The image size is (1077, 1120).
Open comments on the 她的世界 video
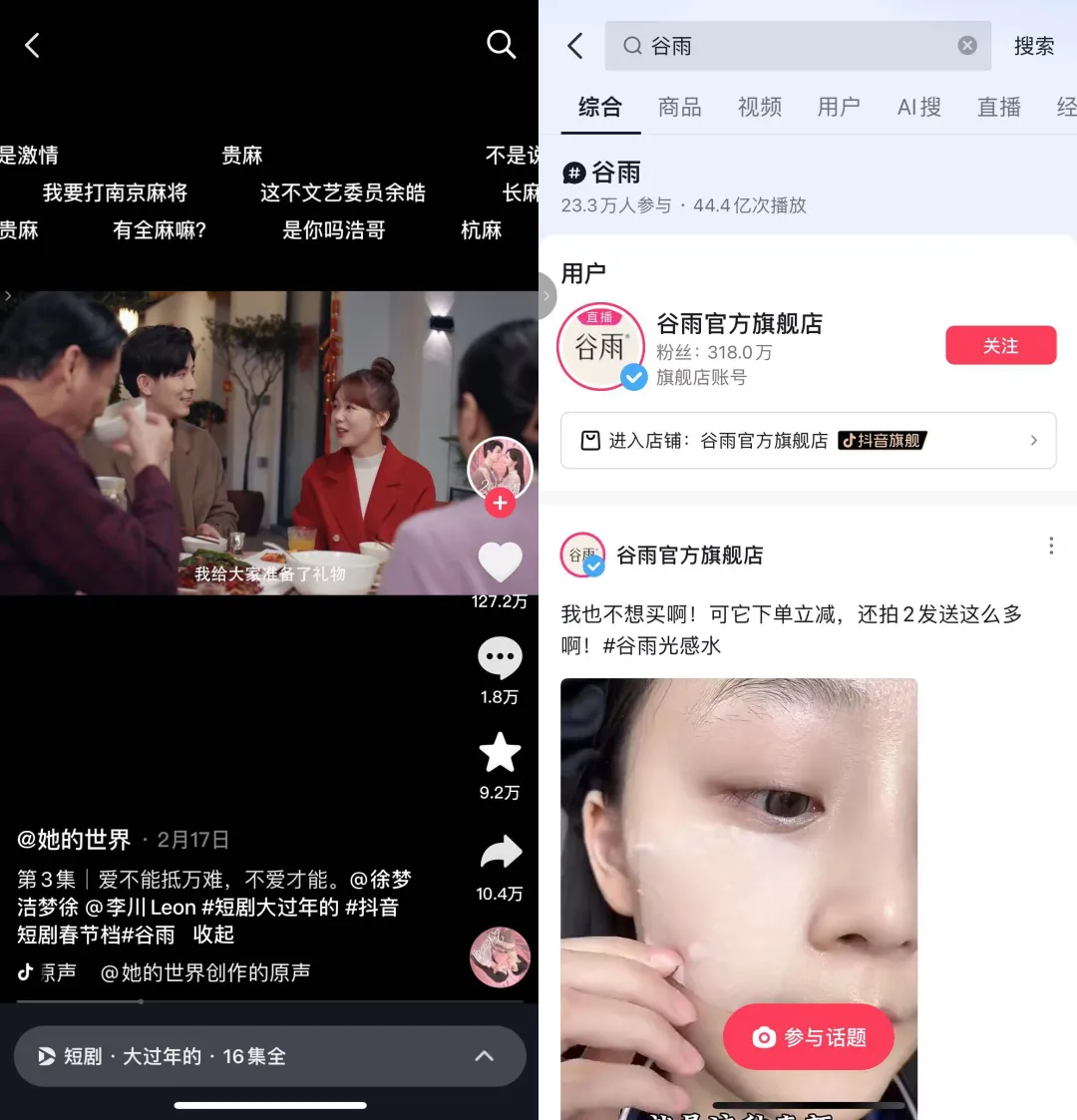click(500, 658)
